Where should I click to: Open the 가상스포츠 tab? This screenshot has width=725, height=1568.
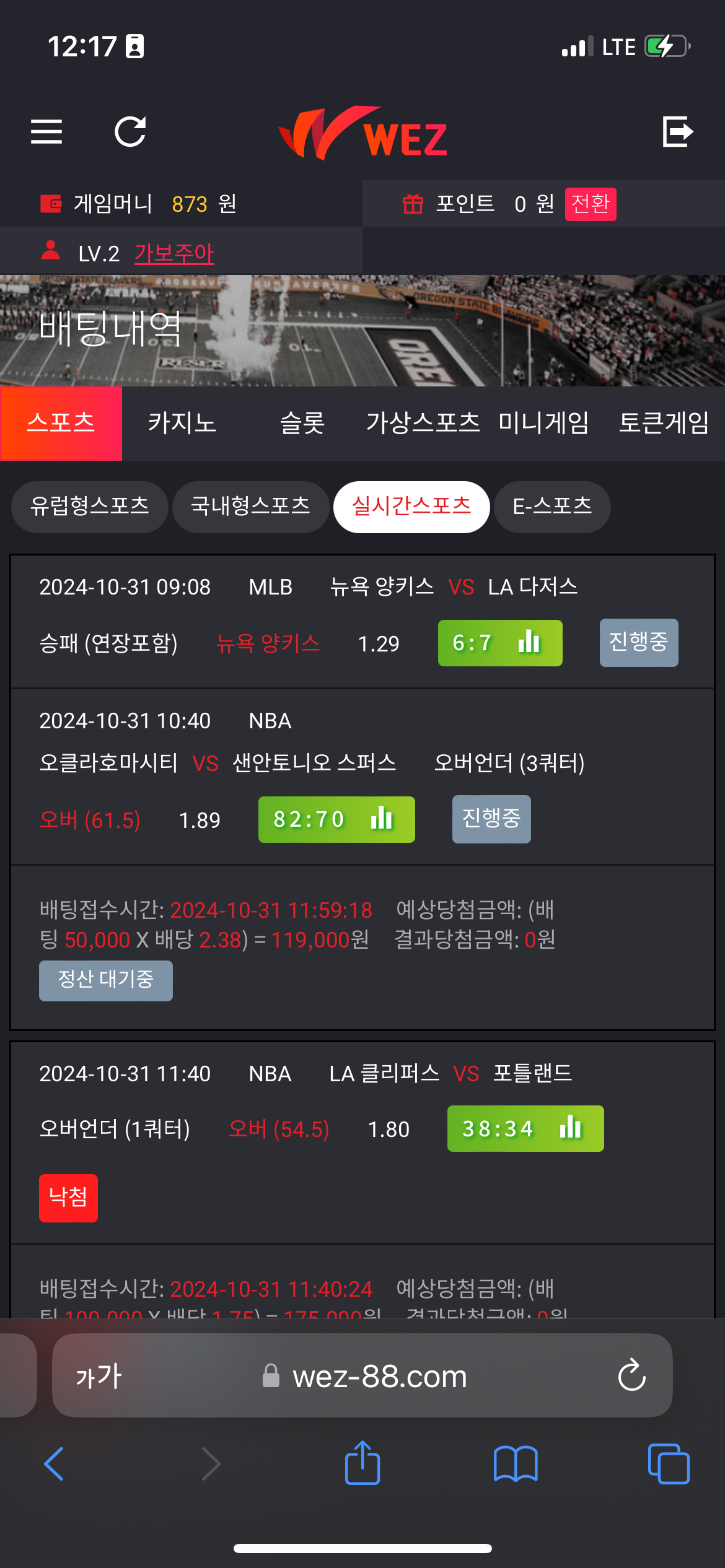[x=423, y=424]
